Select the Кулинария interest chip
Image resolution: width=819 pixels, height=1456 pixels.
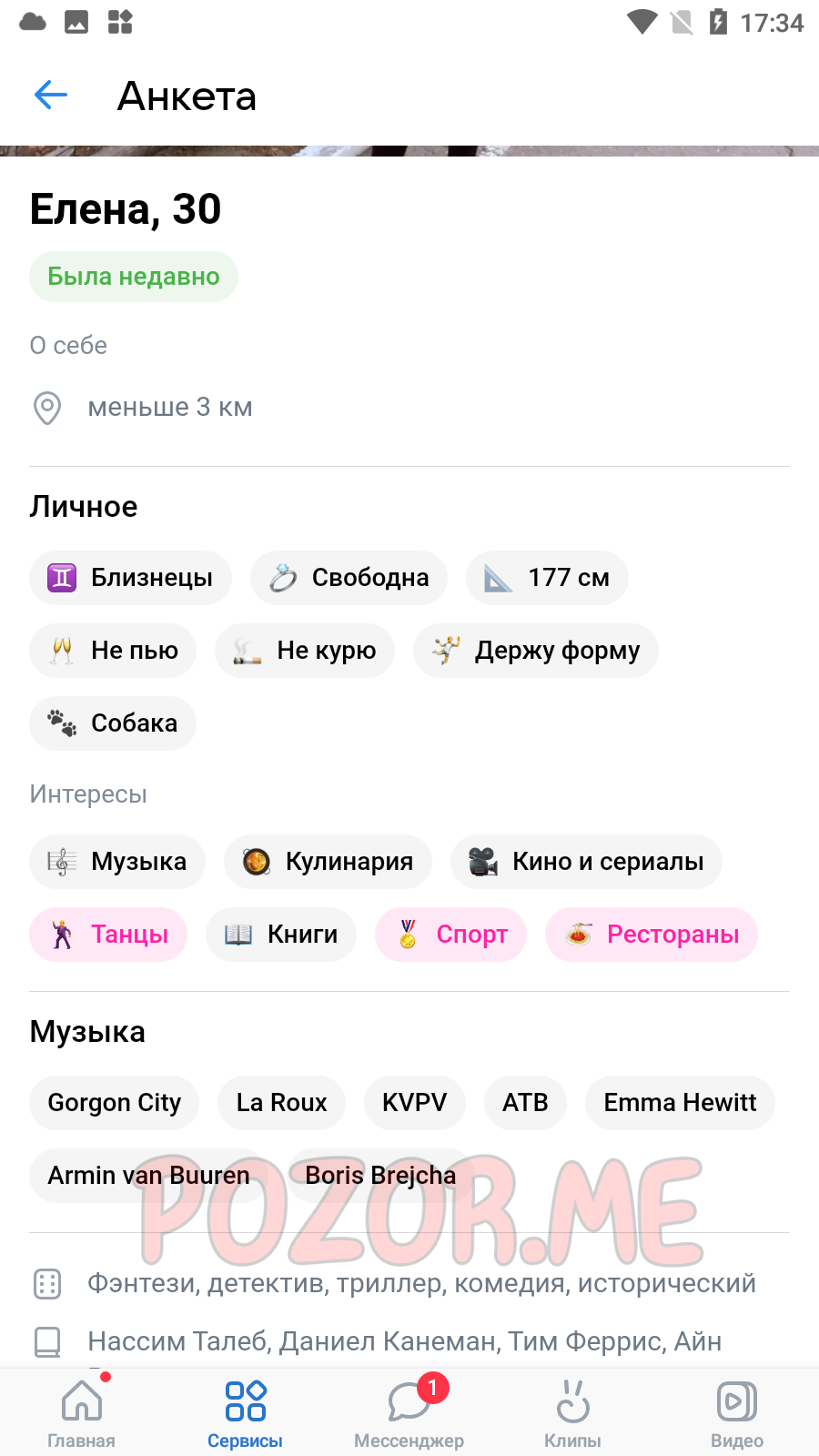click(x=328, y=862)
